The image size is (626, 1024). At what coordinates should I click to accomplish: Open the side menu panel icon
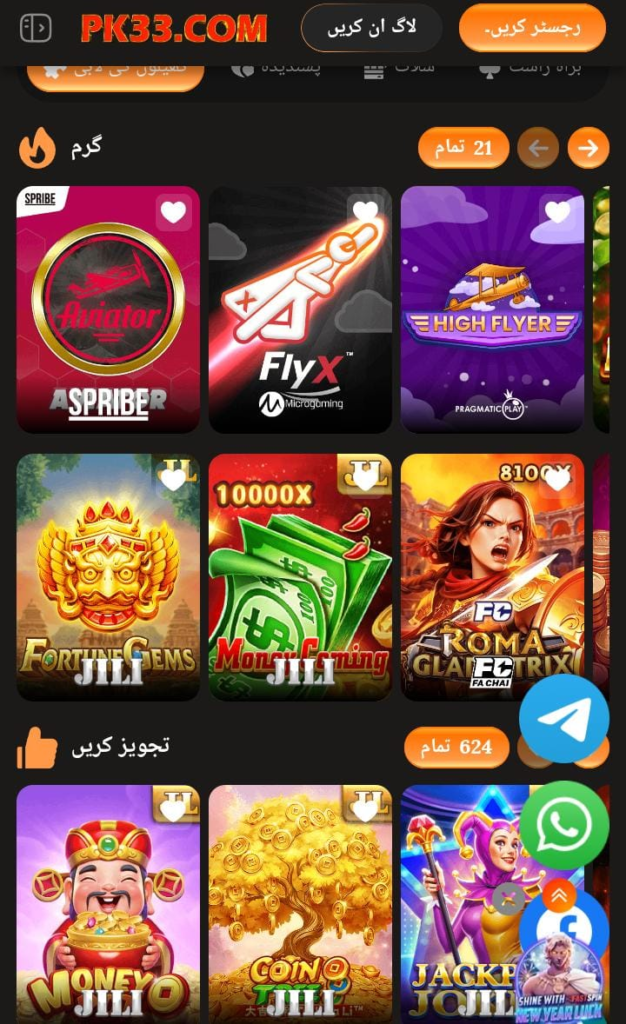[37, 28]
